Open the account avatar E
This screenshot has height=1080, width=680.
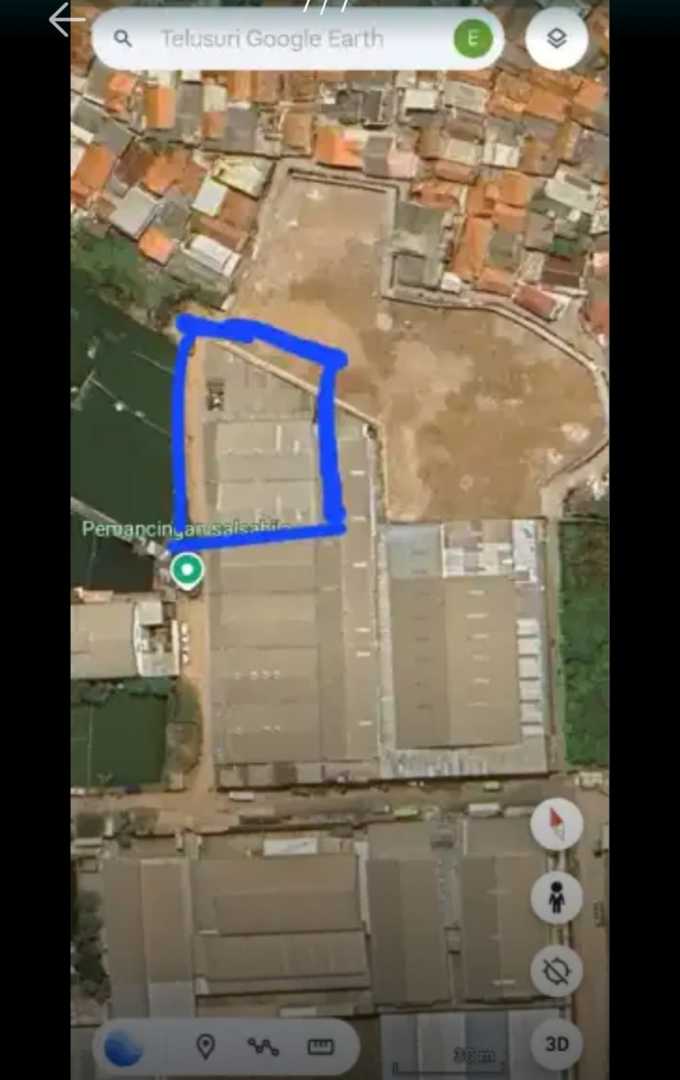(473, 39)
